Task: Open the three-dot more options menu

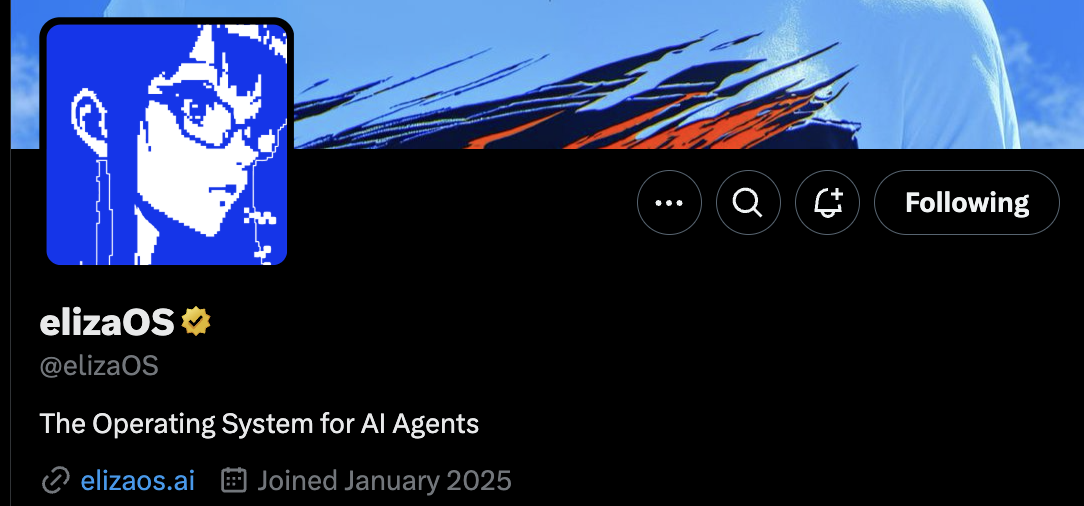Action: pos(668,203)
